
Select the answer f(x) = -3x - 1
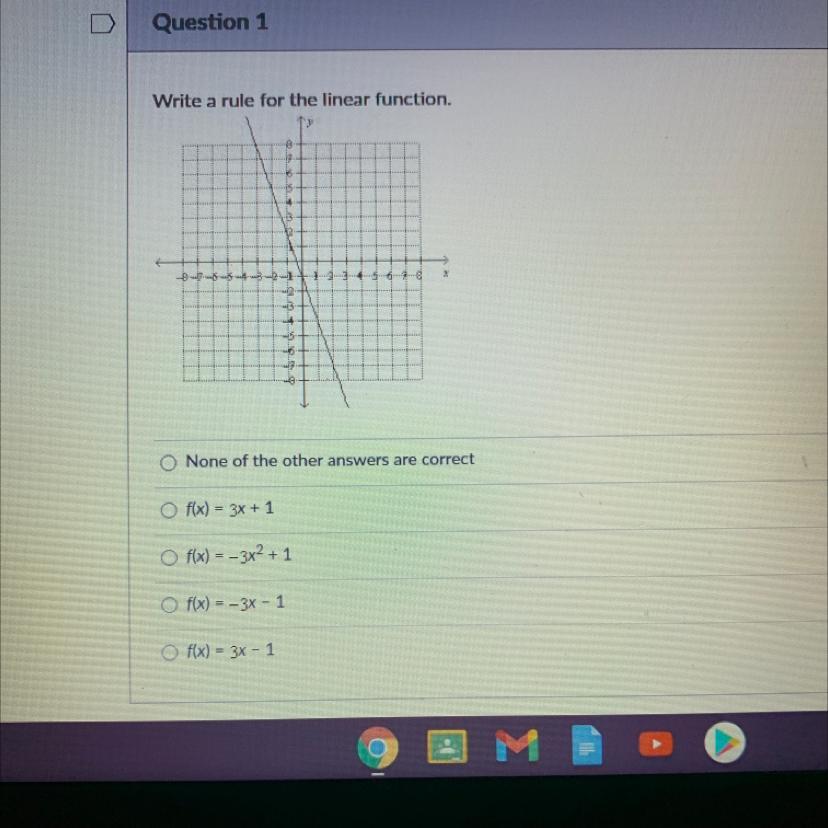click(x=168, y=604)
